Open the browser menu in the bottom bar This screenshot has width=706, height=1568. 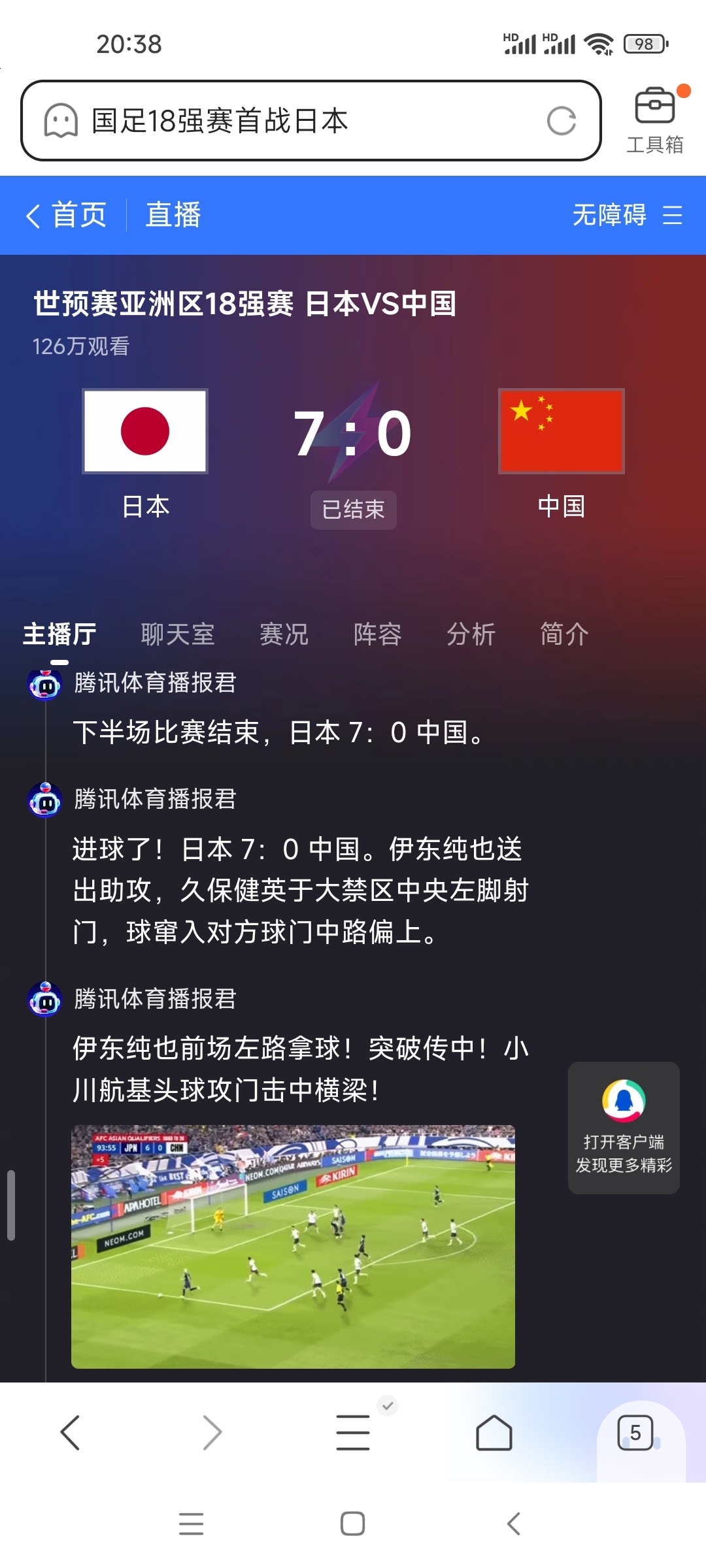353,1433
